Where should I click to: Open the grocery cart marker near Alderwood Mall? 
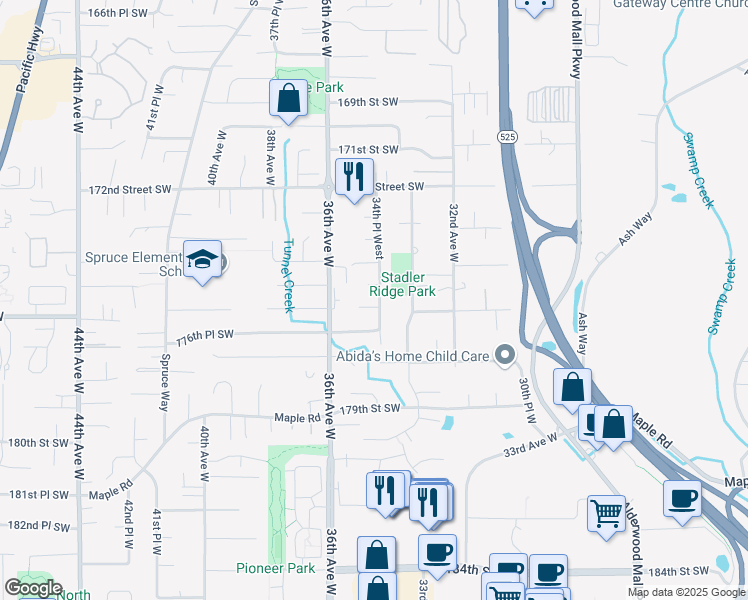(606, 515)
